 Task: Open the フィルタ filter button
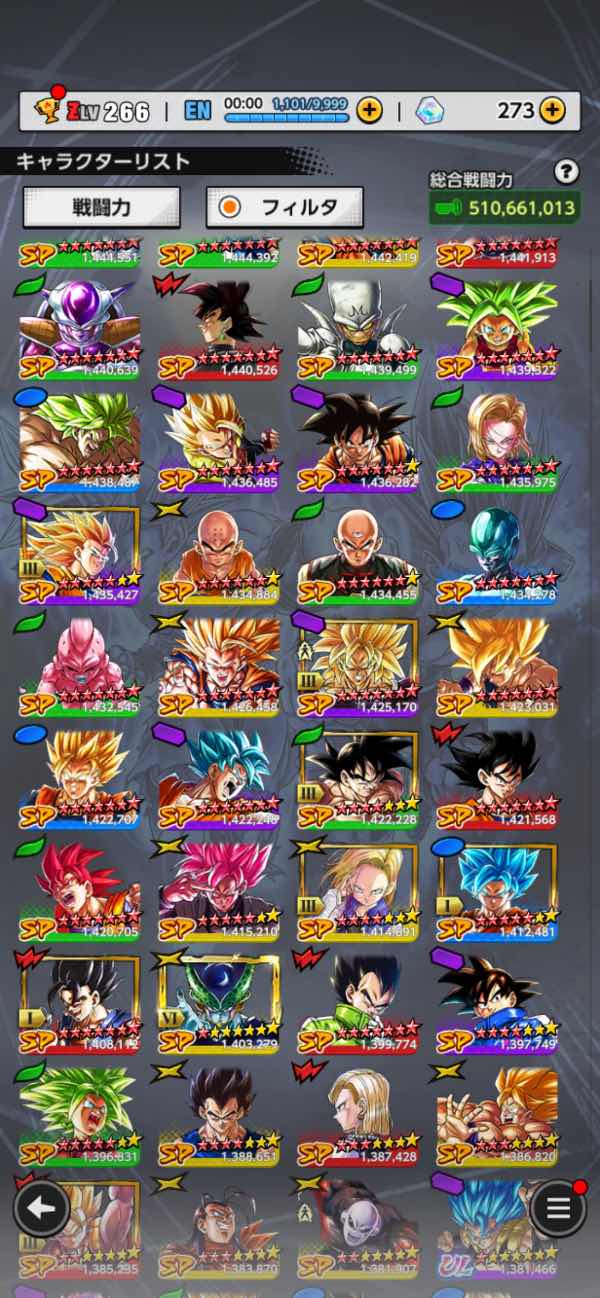[x=284, y=207]
